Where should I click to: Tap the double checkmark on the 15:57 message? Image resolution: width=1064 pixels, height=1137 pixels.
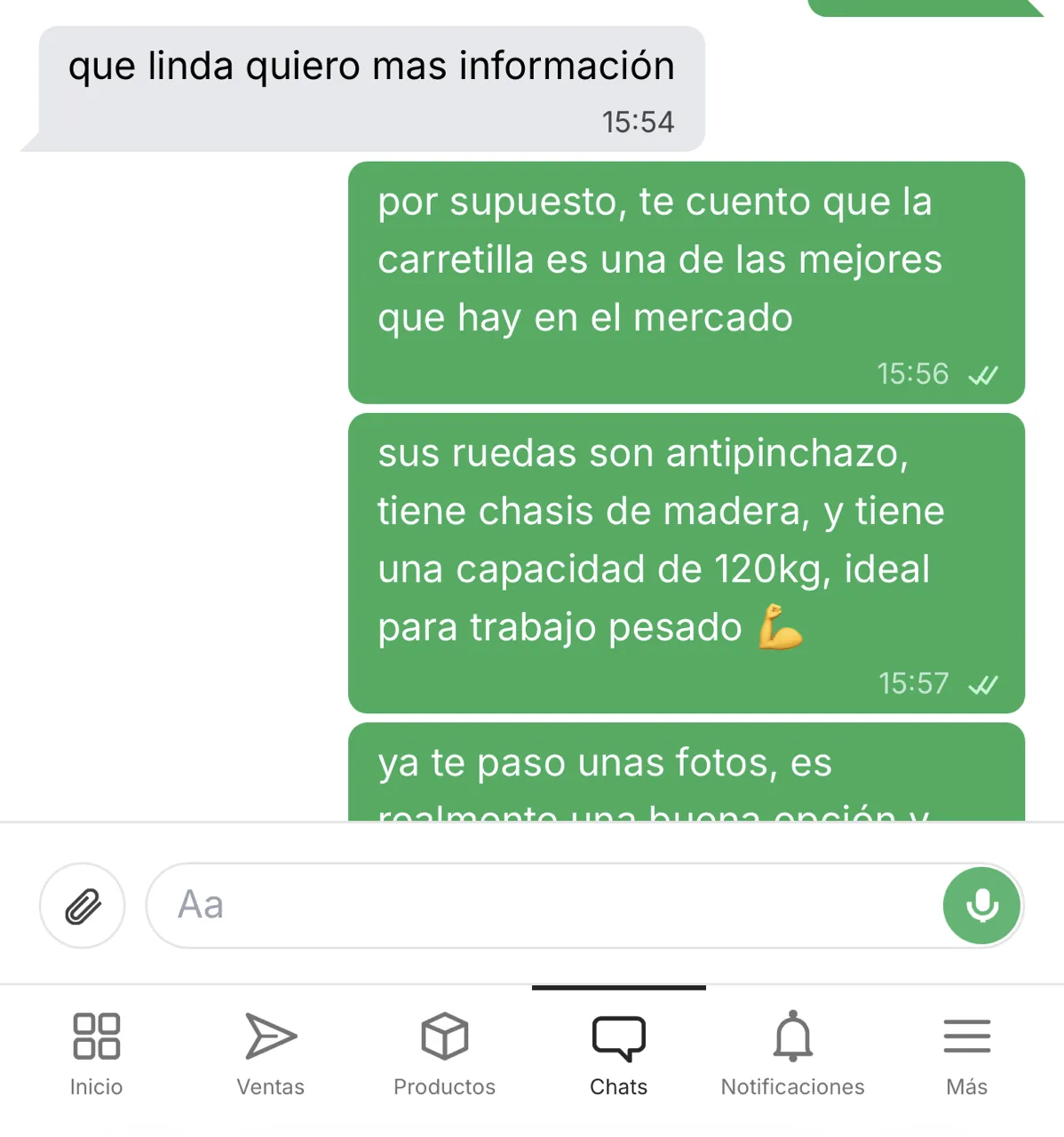click(984, 684)
